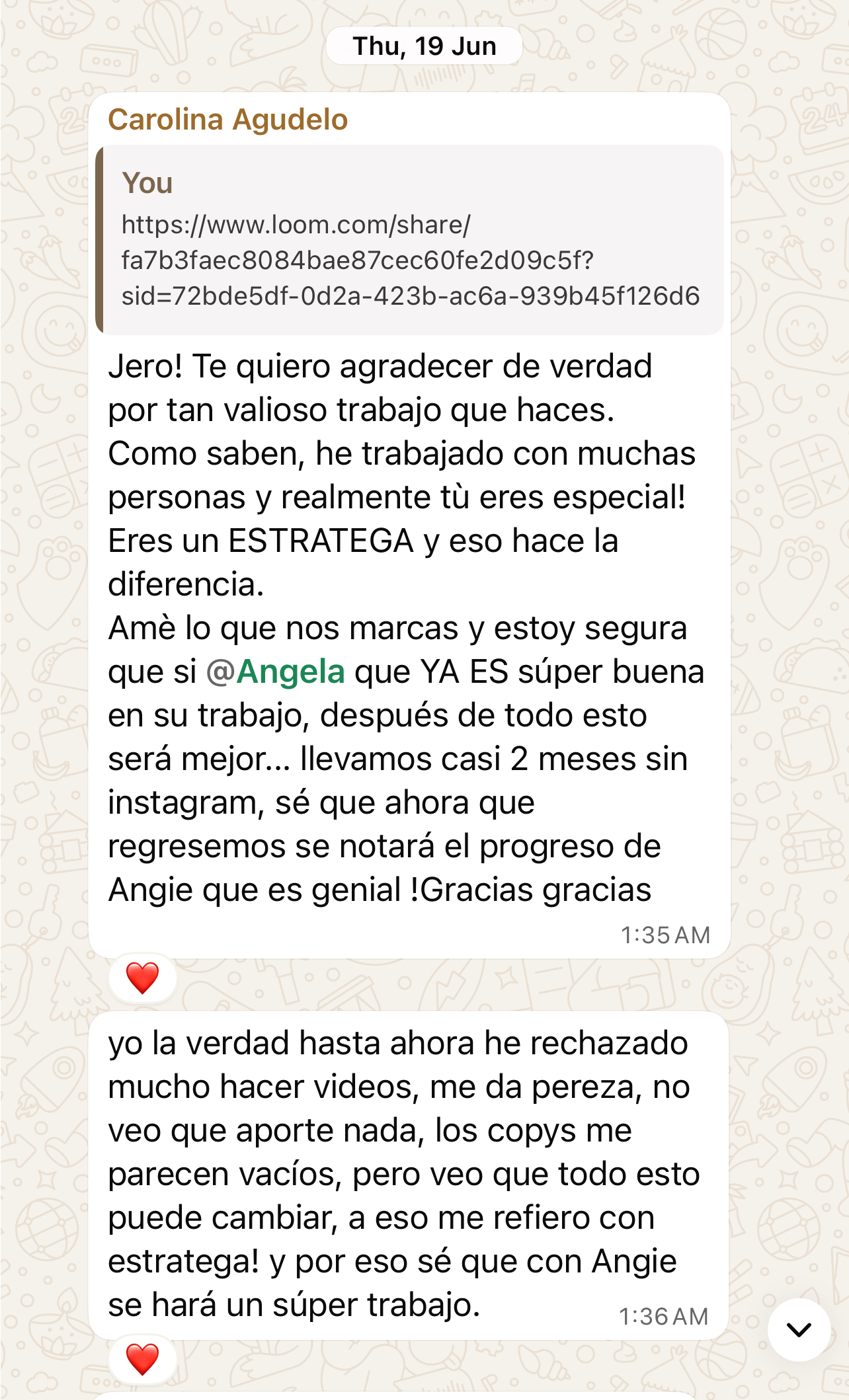This screenshot has height=1400, width=849.
Task: View heart reaction on the 1:36 AM message
Action: pos(142,1359)
